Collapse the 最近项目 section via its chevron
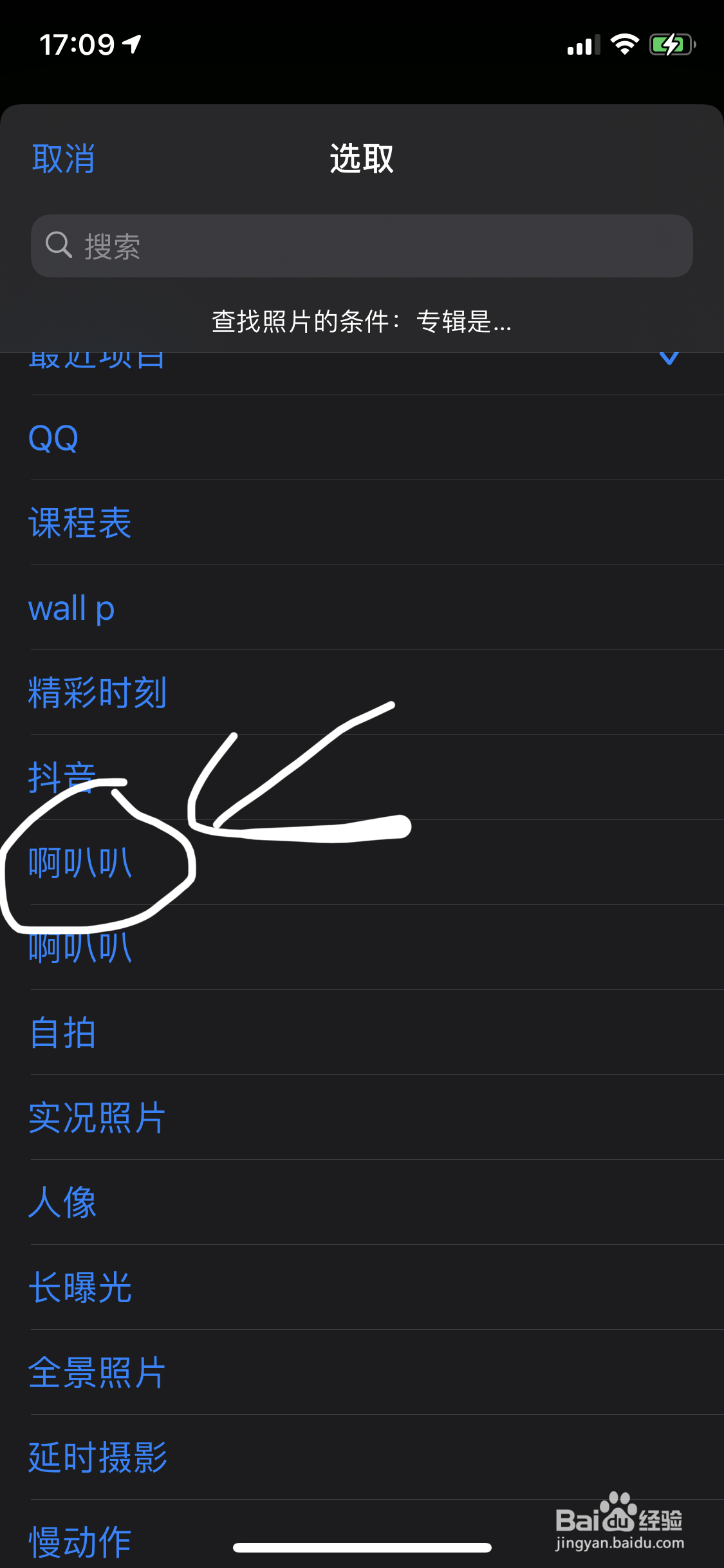 coord(670,358)
